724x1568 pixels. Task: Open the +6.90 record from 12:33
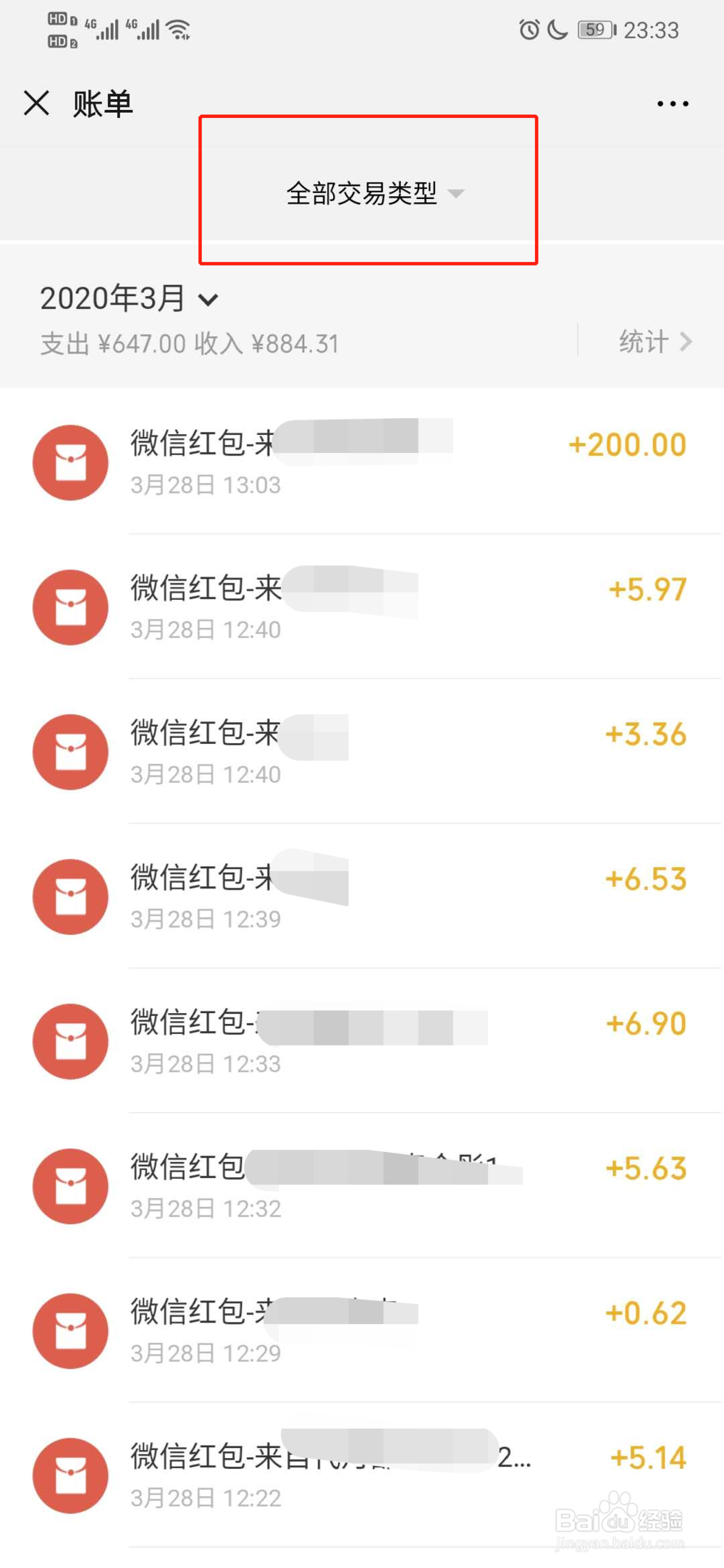pos(362,1041)
